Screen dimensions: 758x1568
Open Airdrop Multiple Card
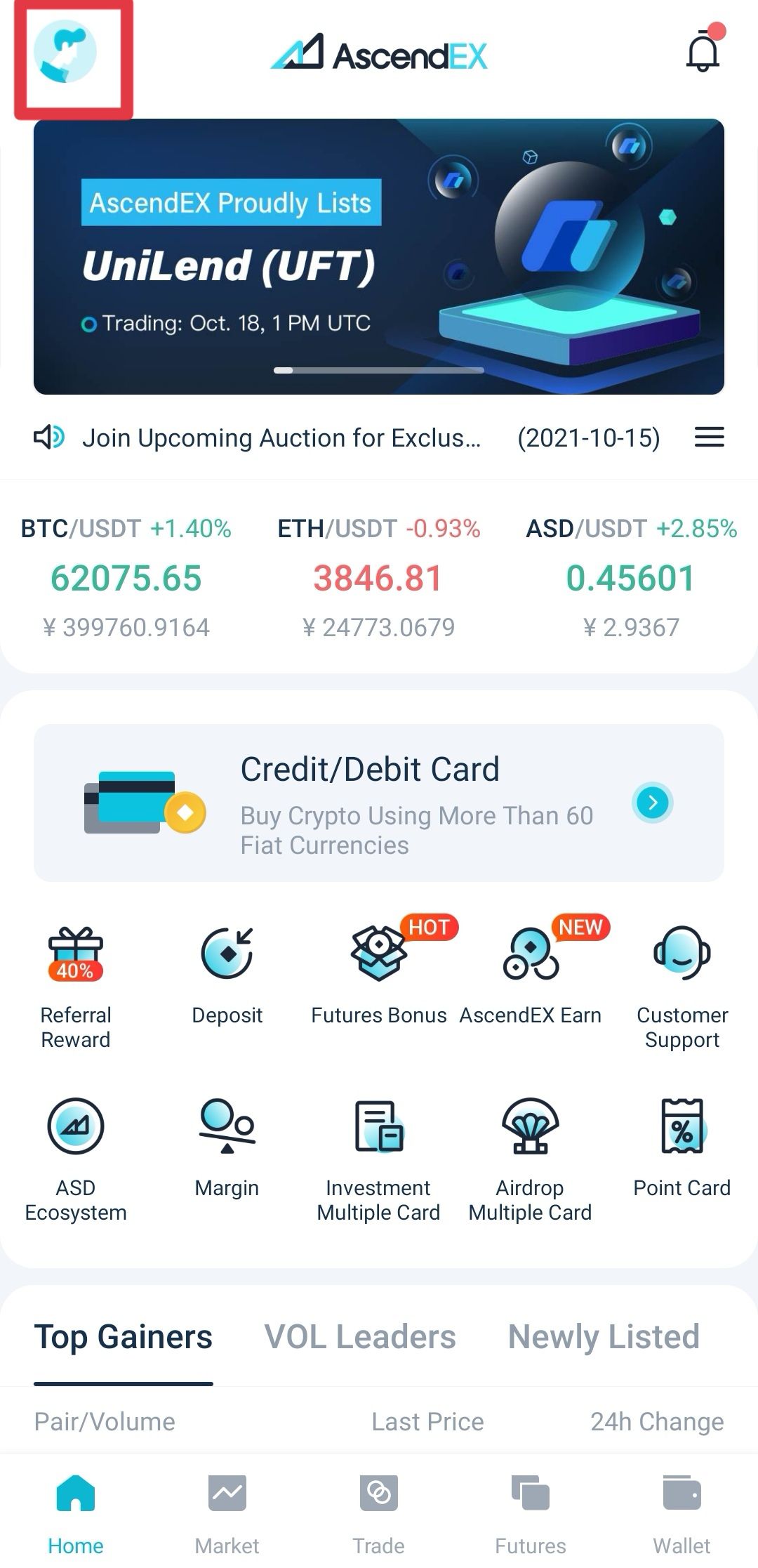click(531, 1160)
